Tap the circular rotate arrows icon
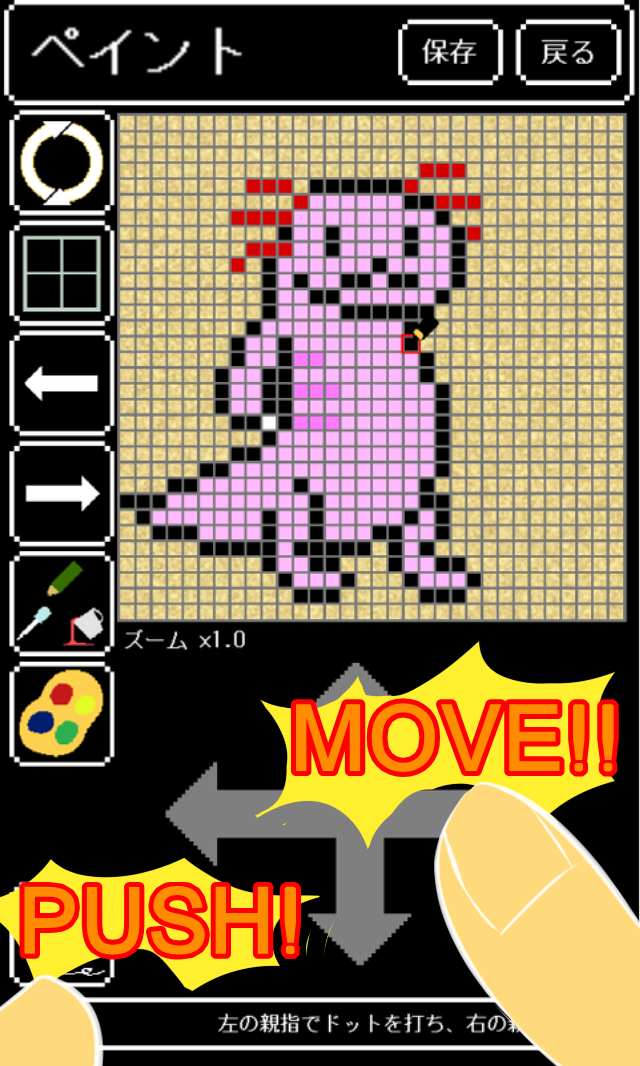This screenshot has height=1066, width=640. point(62,161)
